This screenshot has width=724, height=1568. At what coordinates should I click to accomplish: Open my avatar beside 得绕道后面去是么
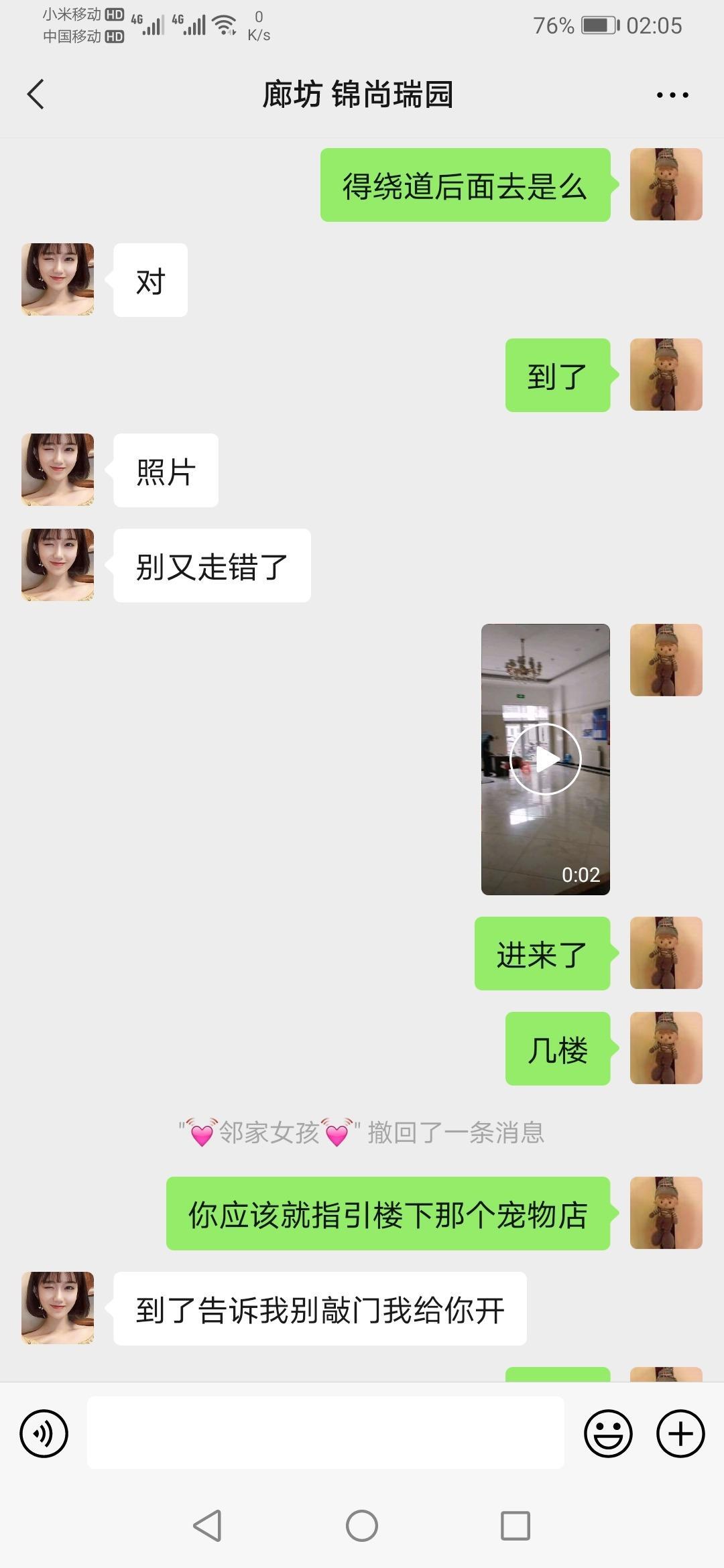tap(666, 184)
